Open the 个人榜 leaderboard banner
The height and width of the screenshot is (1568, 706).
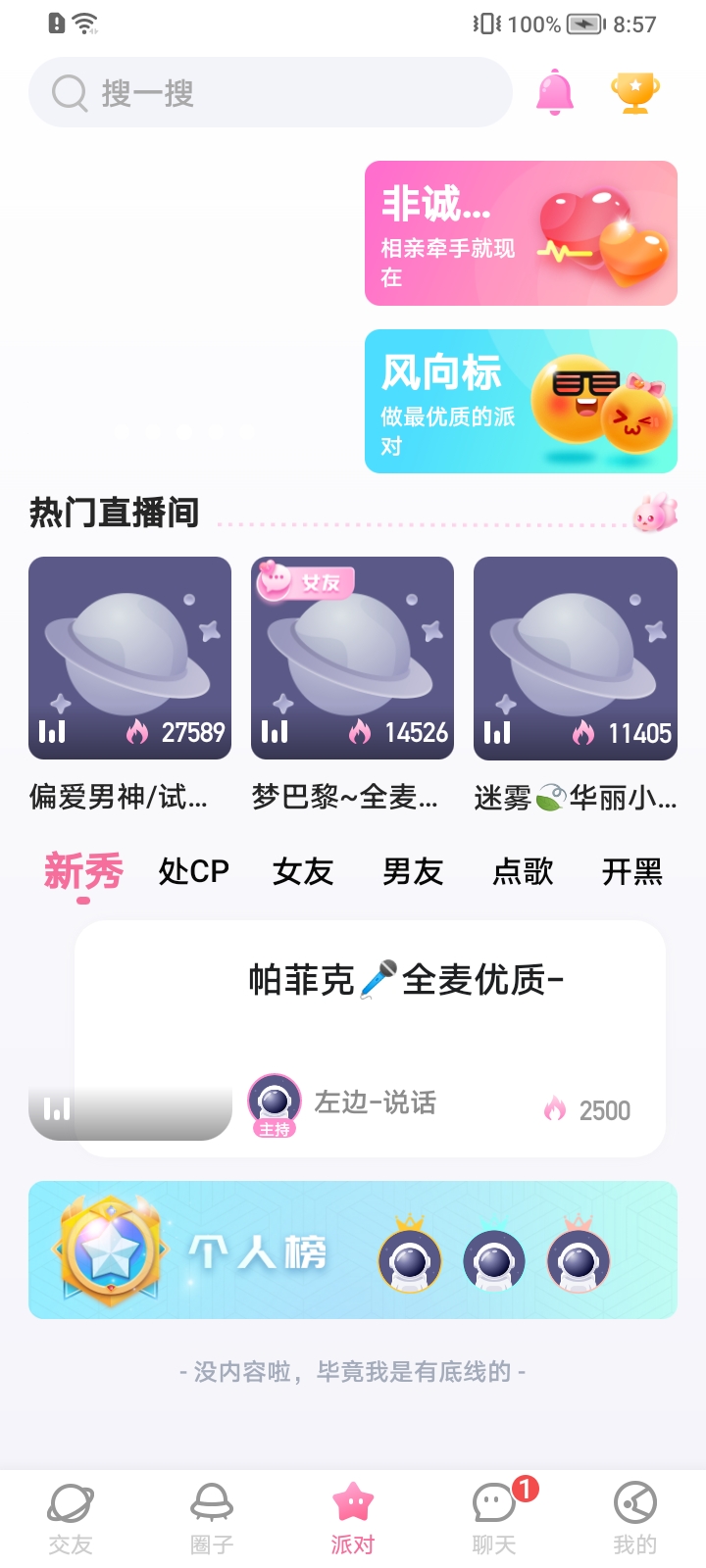click(x=352, y=1249)
